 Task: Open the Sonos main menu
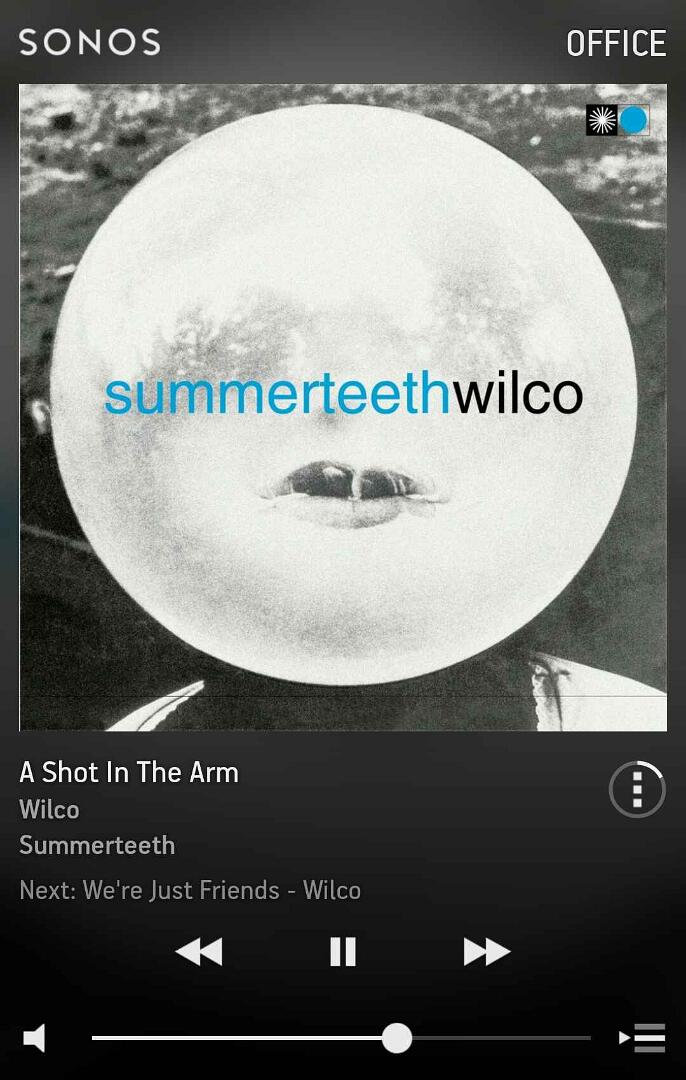click(89, 42)
